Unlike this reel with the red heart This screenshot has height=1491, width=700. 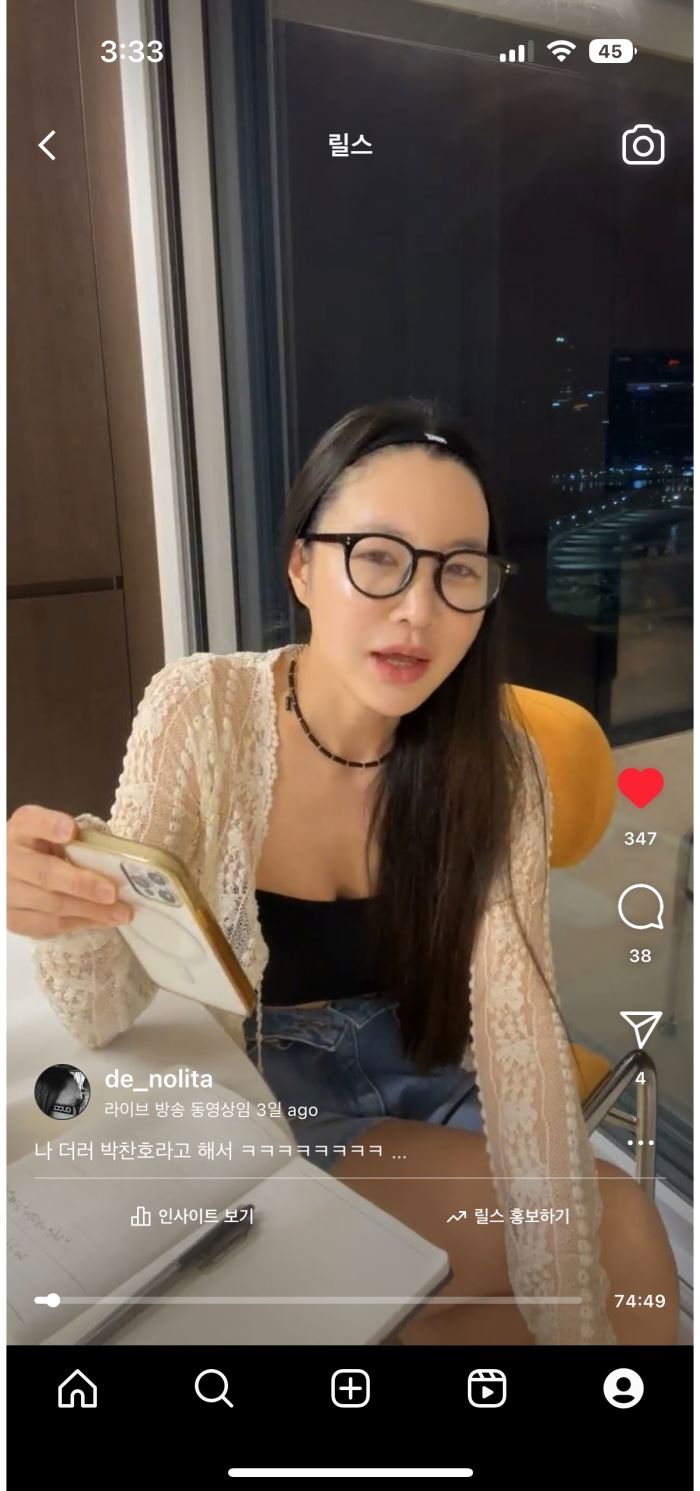pyautogui.click(x=640, y=788)
